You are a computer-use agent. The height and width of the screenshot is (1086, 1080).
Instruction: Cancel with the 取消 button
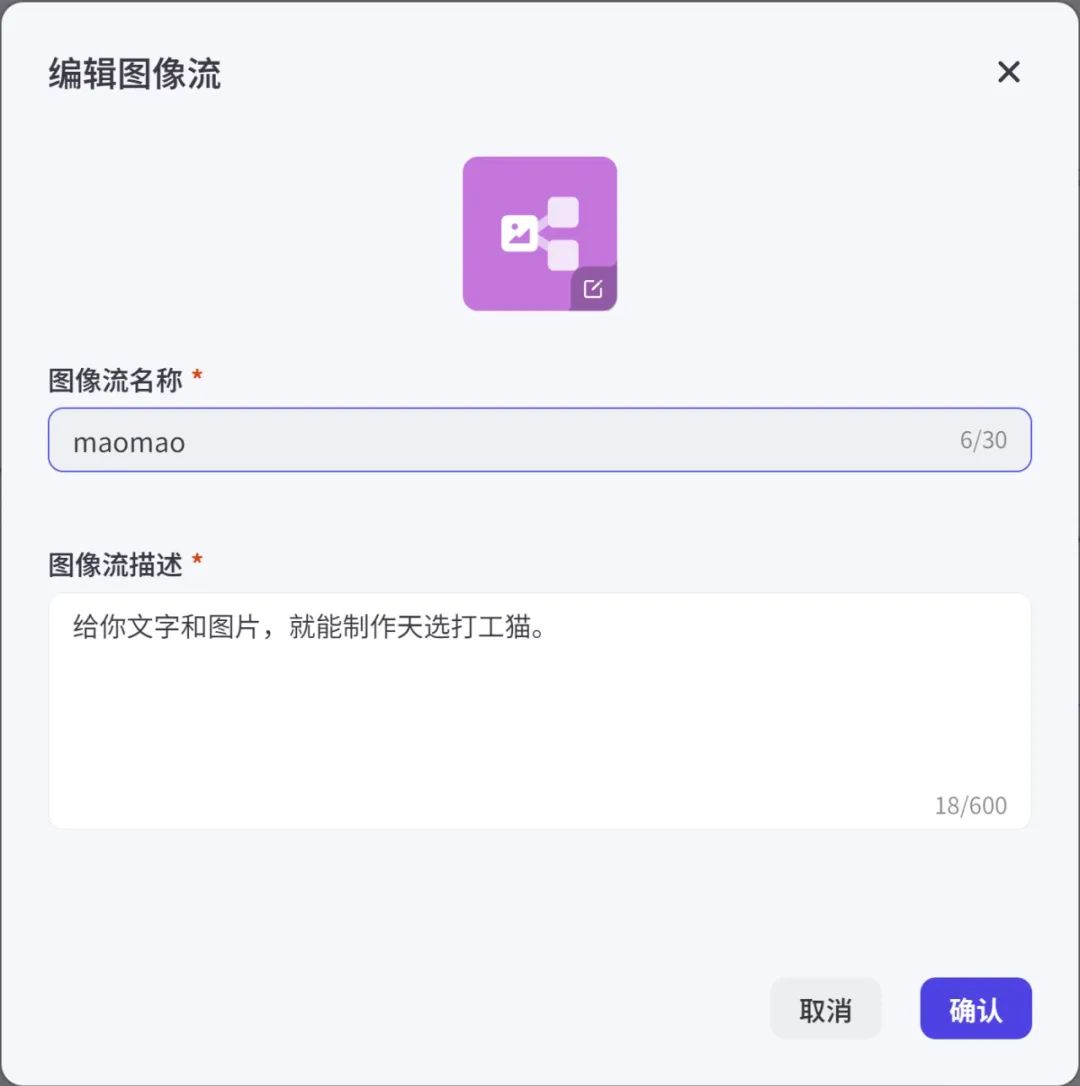(825, 1010)
